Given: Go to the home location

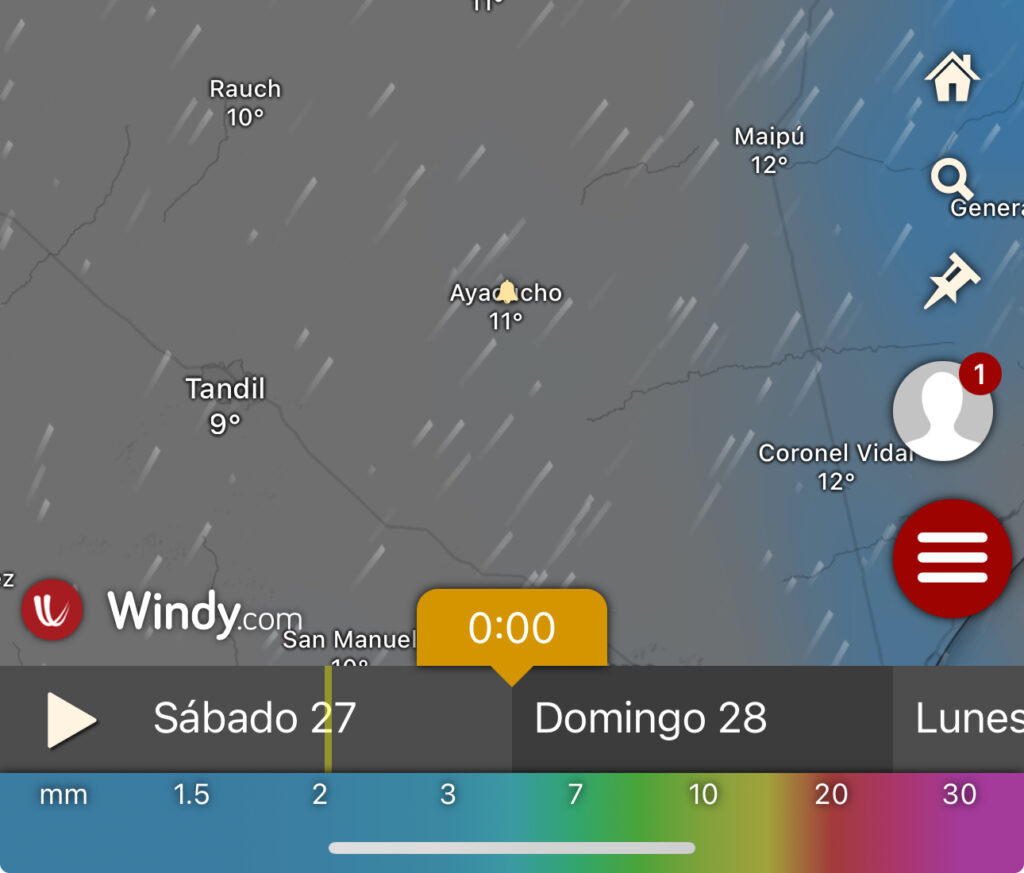Looking at the screenshot, I should pyautogui.click(x=952, y=77).
